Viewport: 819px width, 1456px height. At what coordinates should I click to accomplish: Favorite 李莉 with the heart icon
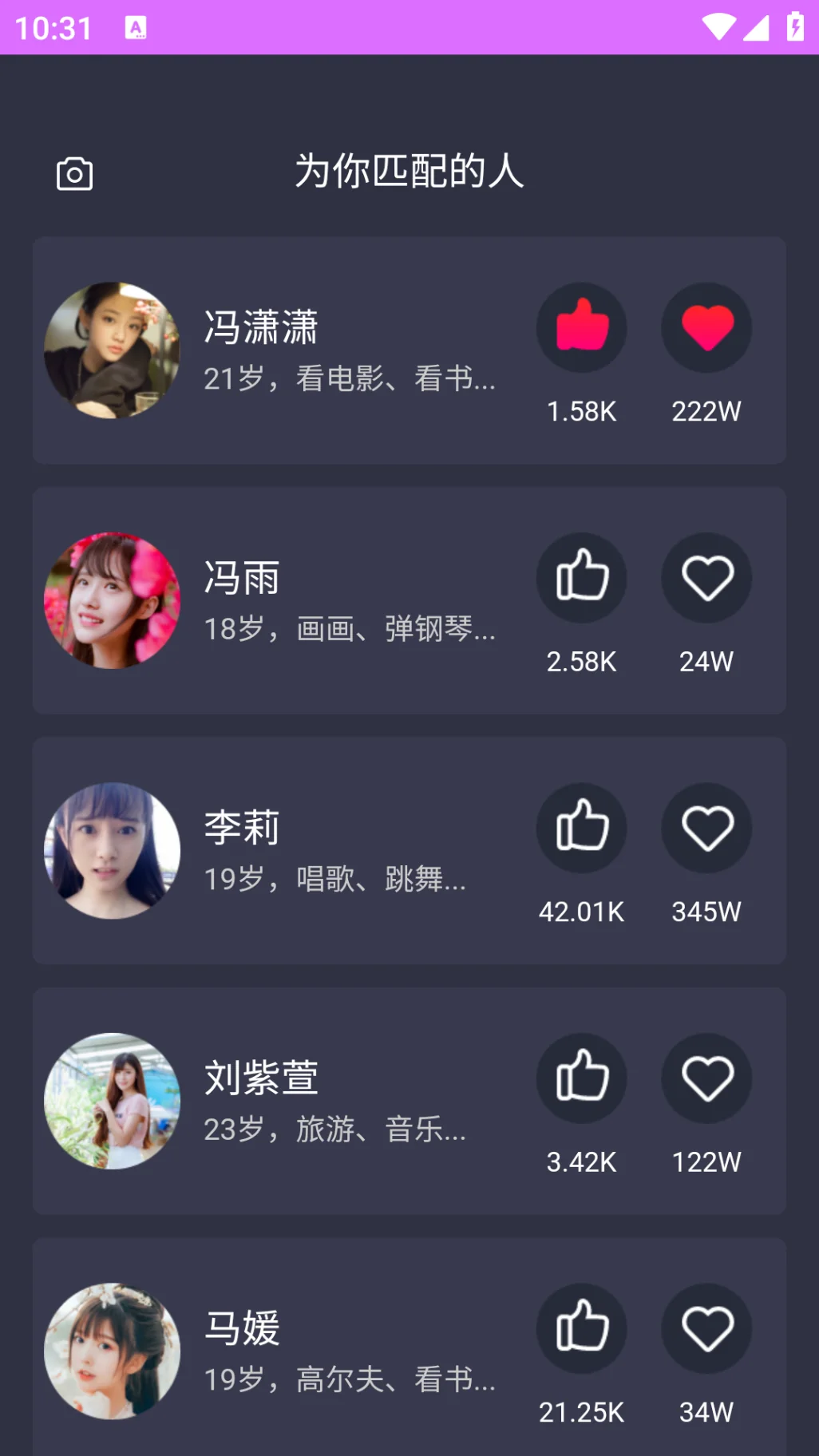706,827
